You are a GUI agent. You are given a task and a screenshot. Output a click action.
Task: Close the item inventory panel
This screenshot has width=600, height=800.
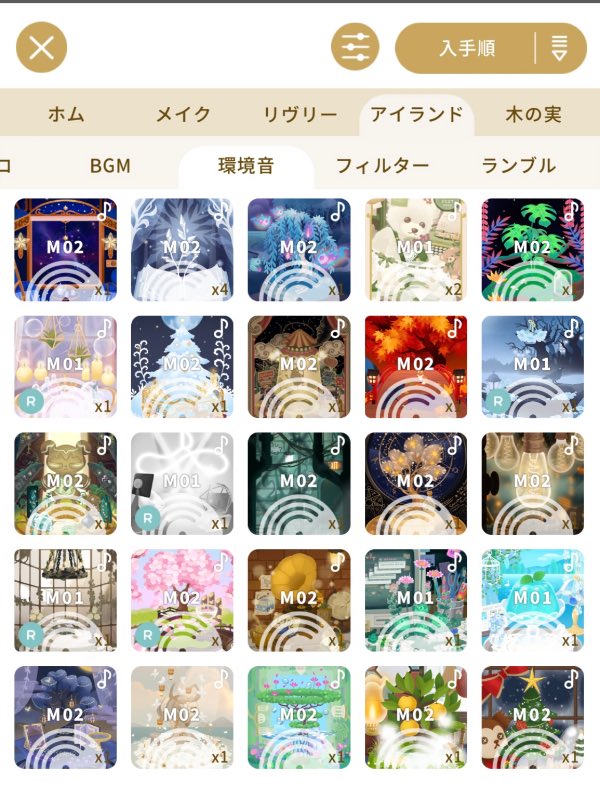(x=41, y=48)
